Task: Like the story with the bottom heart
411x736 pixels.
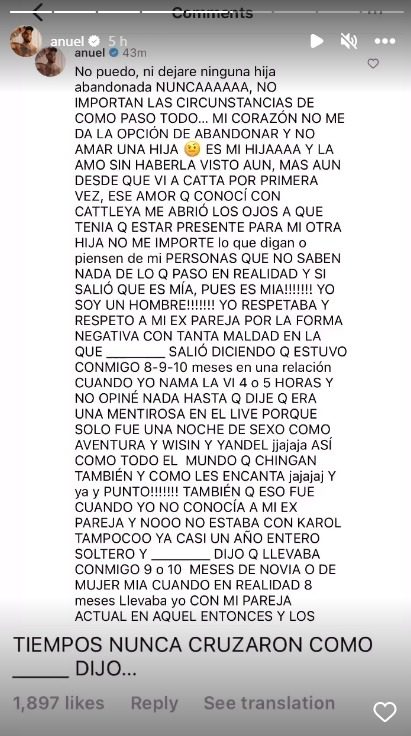Action: point(385,712)
